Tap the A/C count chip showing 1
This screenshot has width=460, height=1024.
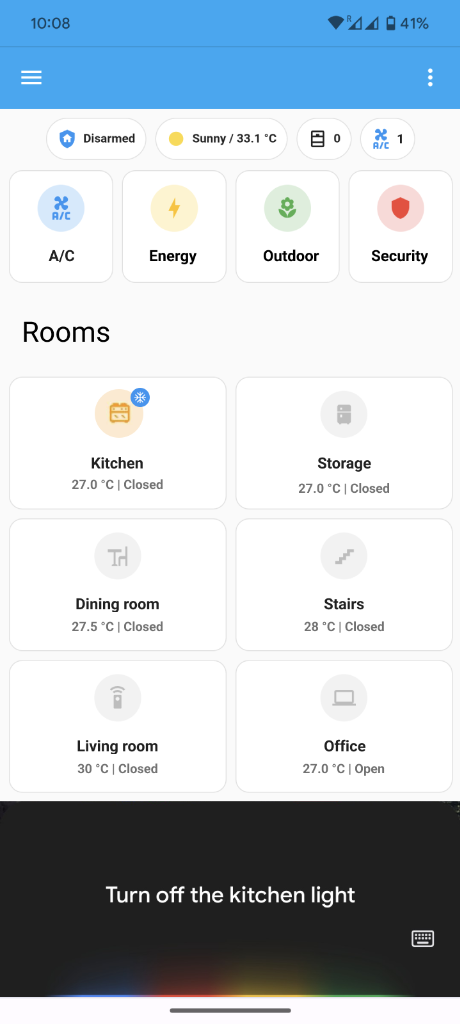pos(387,138)
